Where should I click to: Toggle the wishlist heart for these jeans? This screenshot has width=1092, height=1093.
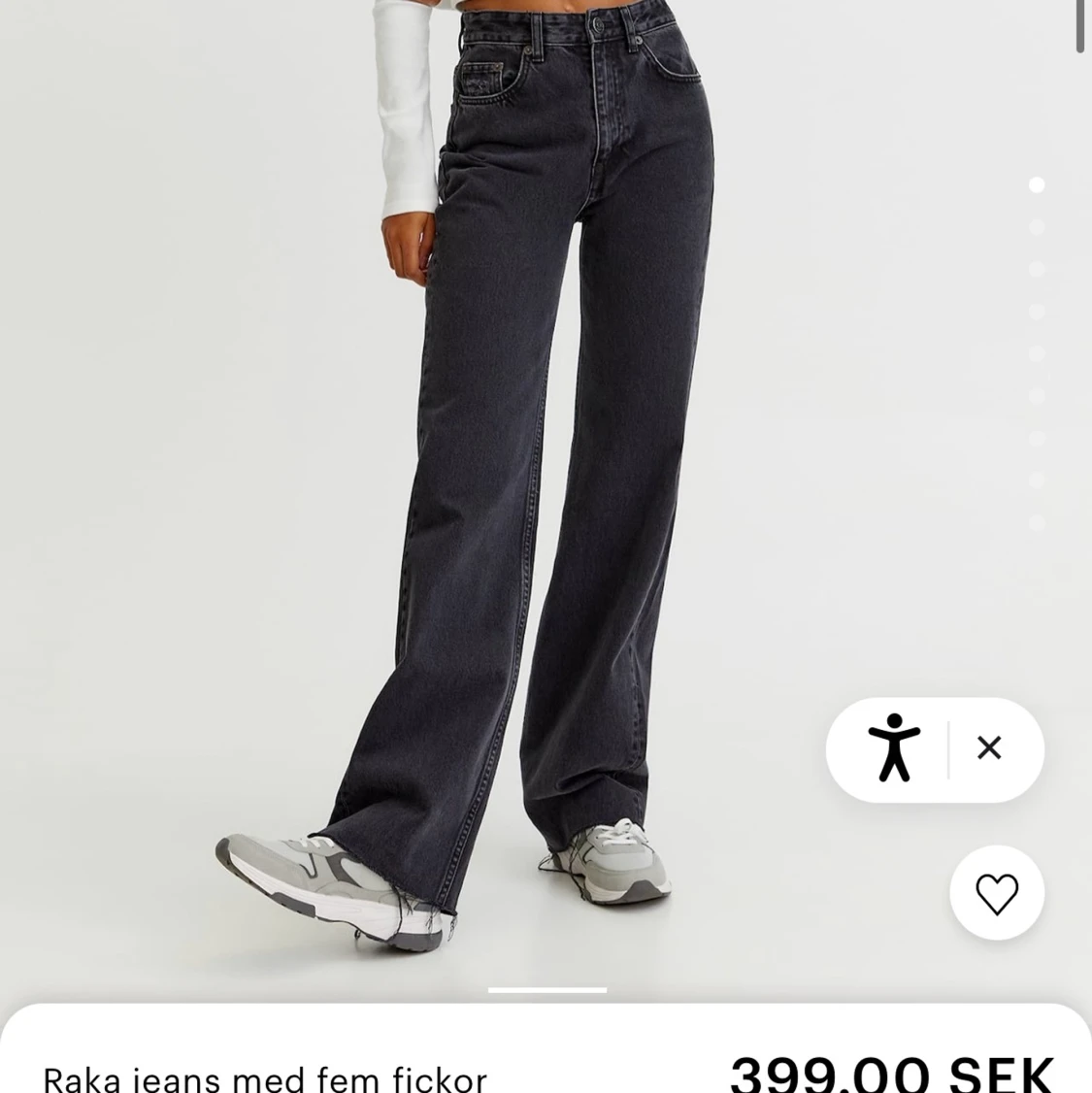(x=997, y=893)
